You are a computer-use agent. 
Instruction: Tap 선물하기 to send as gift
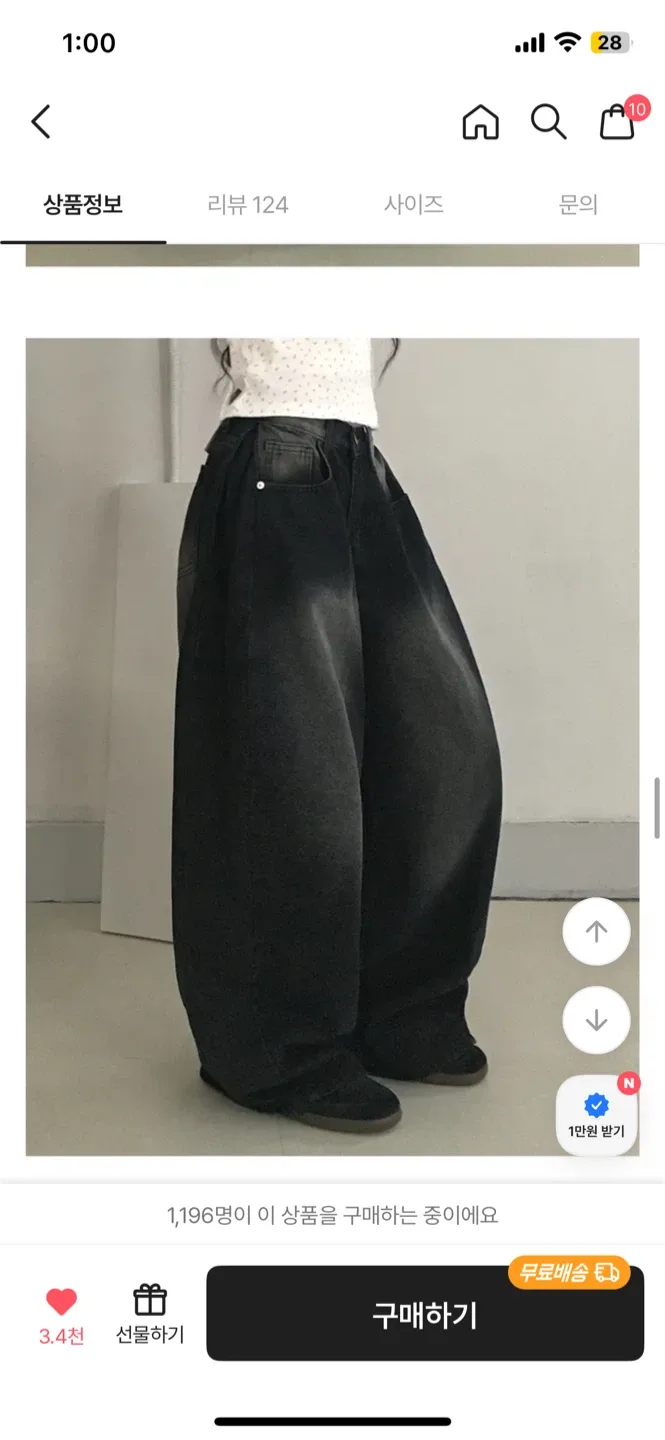tap(150, 1313)
